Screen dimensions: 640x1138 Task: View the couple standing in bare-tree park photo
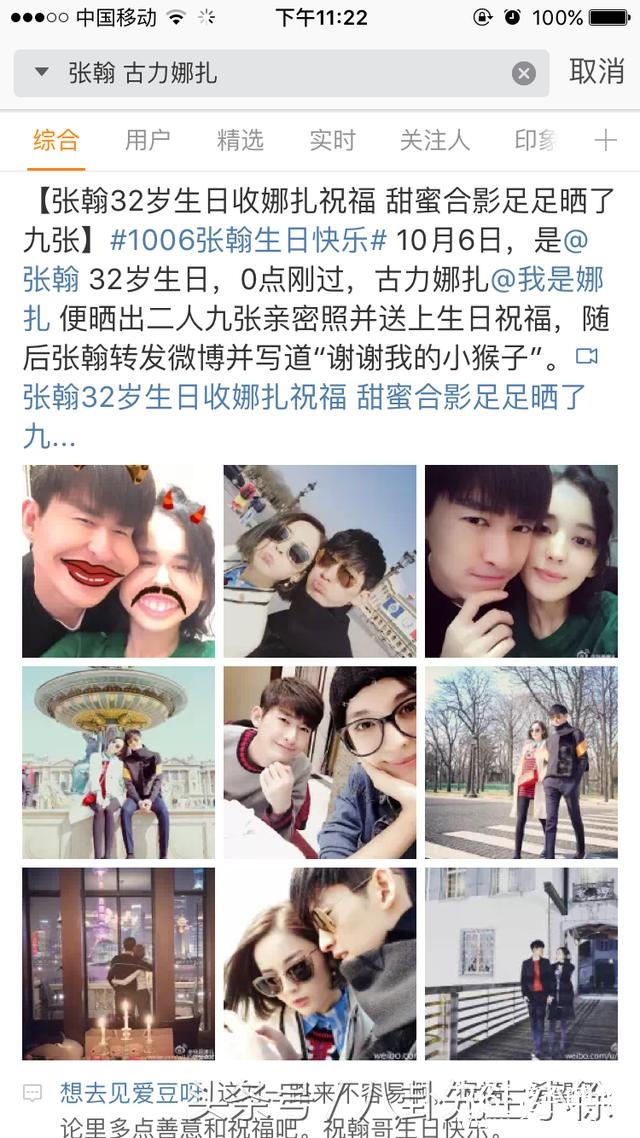coord(521,762)
